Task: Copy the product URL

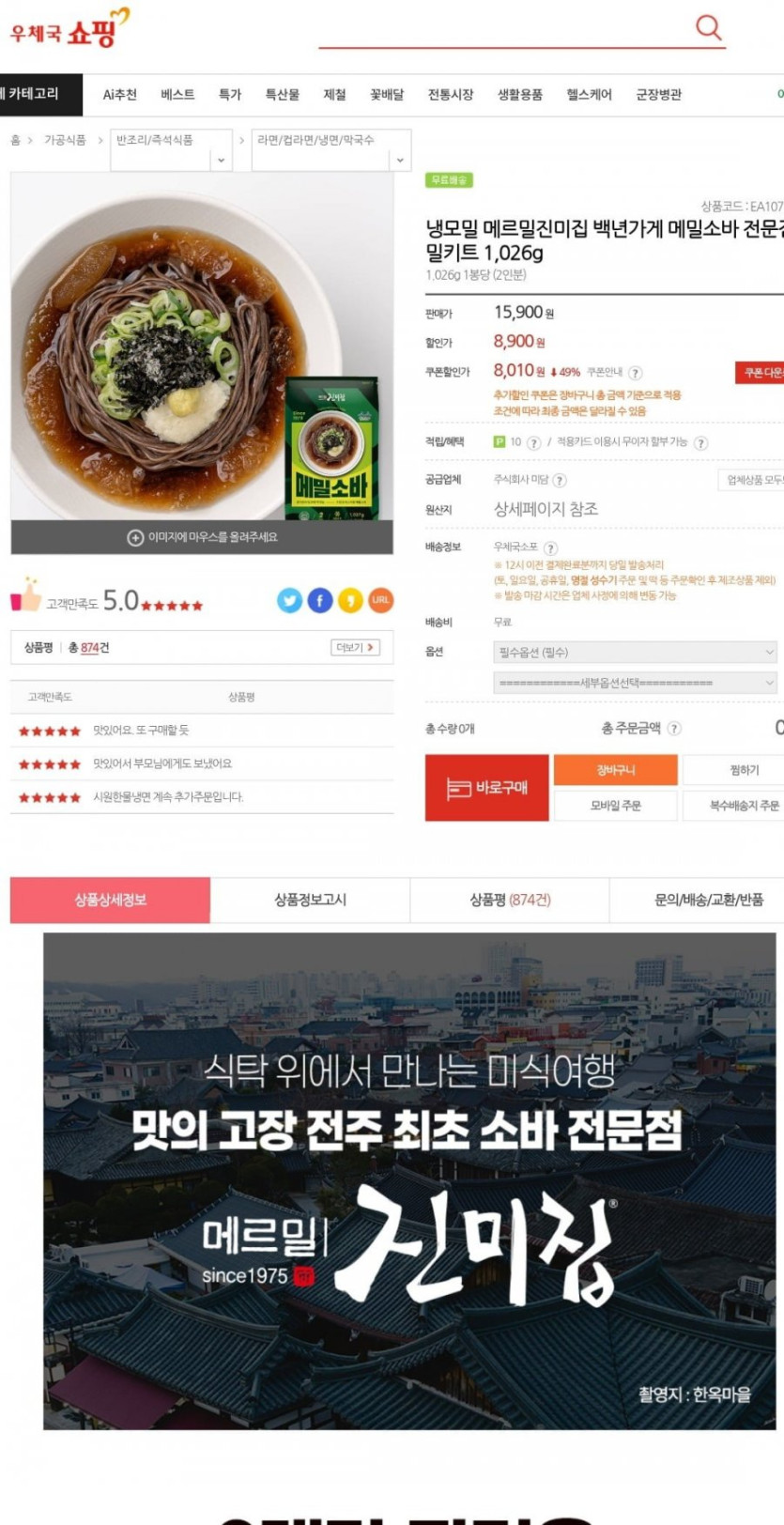Action: [380, 600]
